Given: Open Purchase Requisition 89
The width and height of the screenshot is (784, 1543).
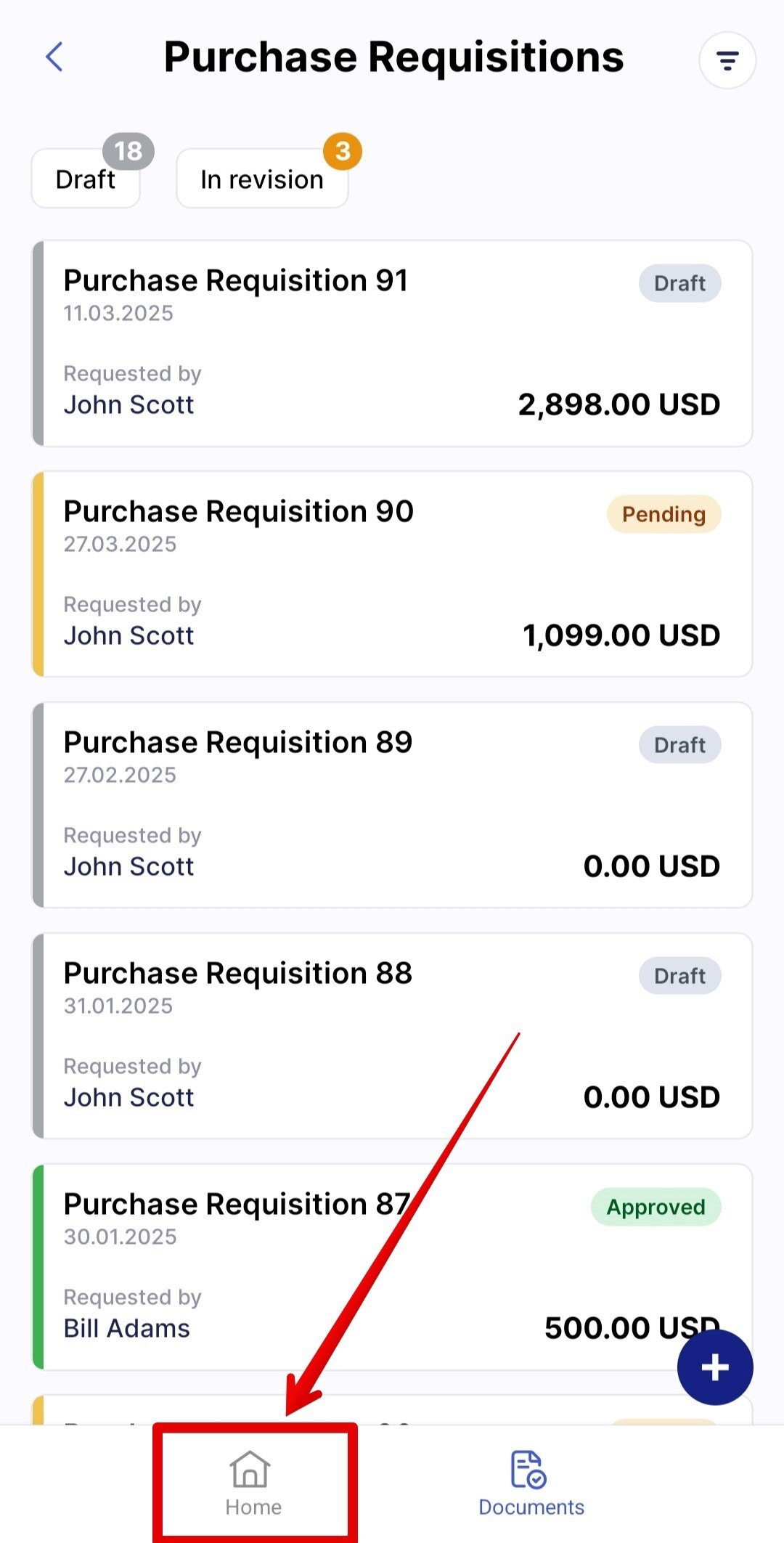Looking at the screenshot, I should (x=392, y=805).
